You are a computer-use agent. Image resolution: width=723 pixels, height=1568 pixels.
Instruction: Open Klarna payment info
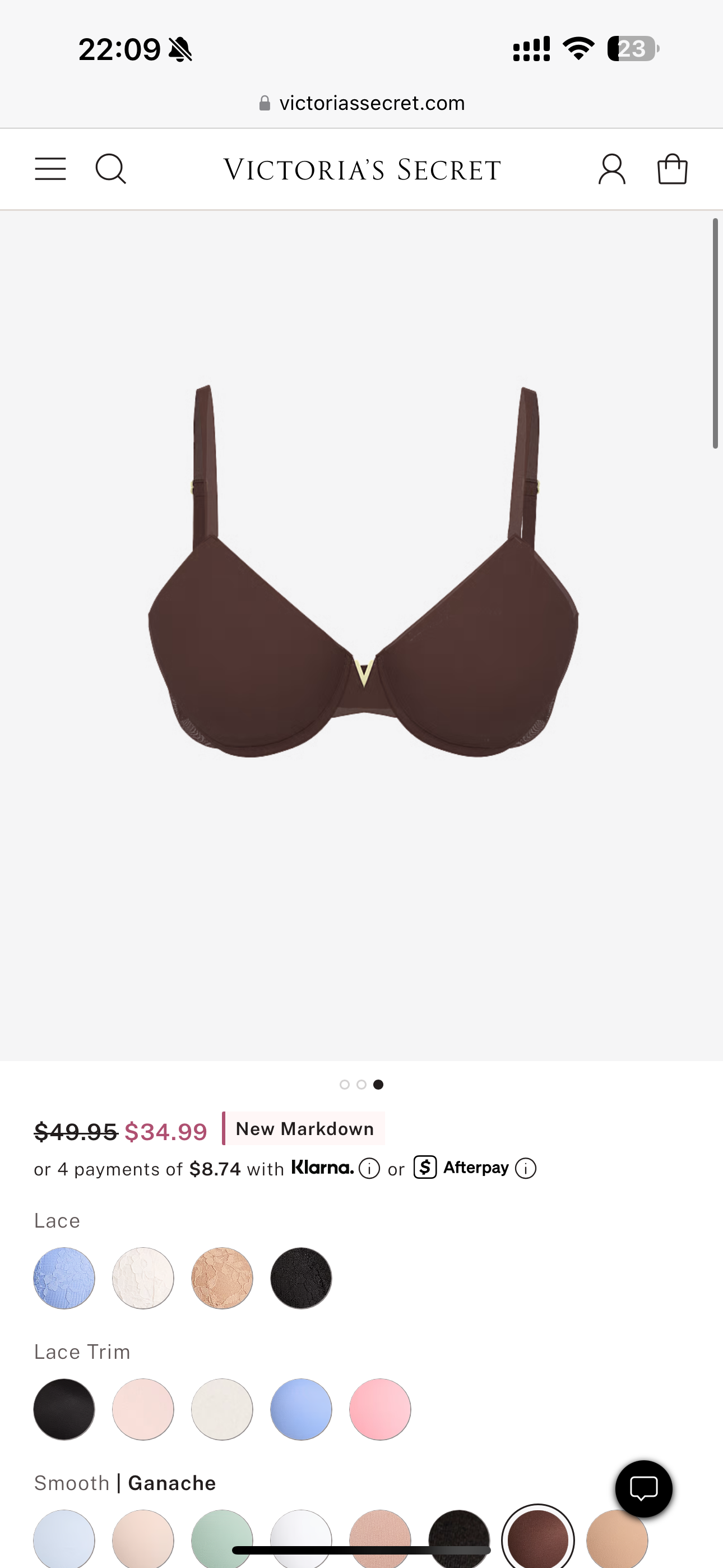coord(369,1169)
